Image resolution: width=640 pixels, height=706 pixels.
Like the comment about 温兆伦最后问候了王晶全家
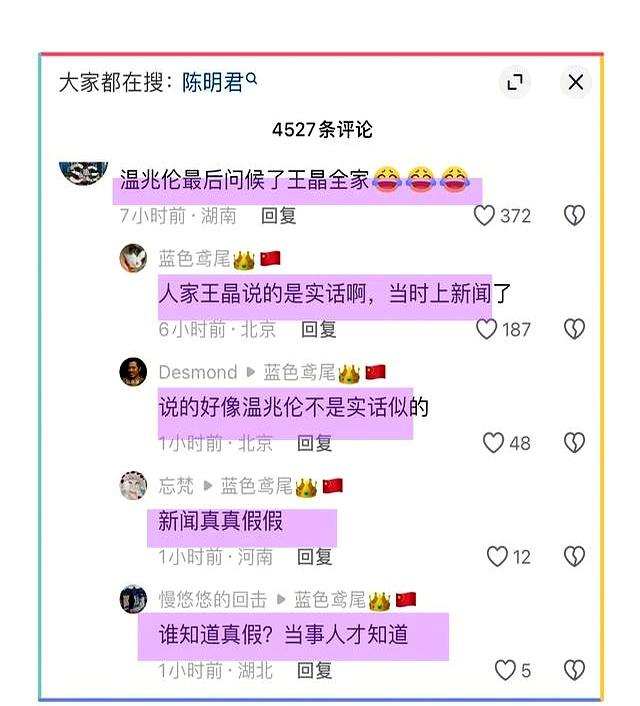click(484, 215)
